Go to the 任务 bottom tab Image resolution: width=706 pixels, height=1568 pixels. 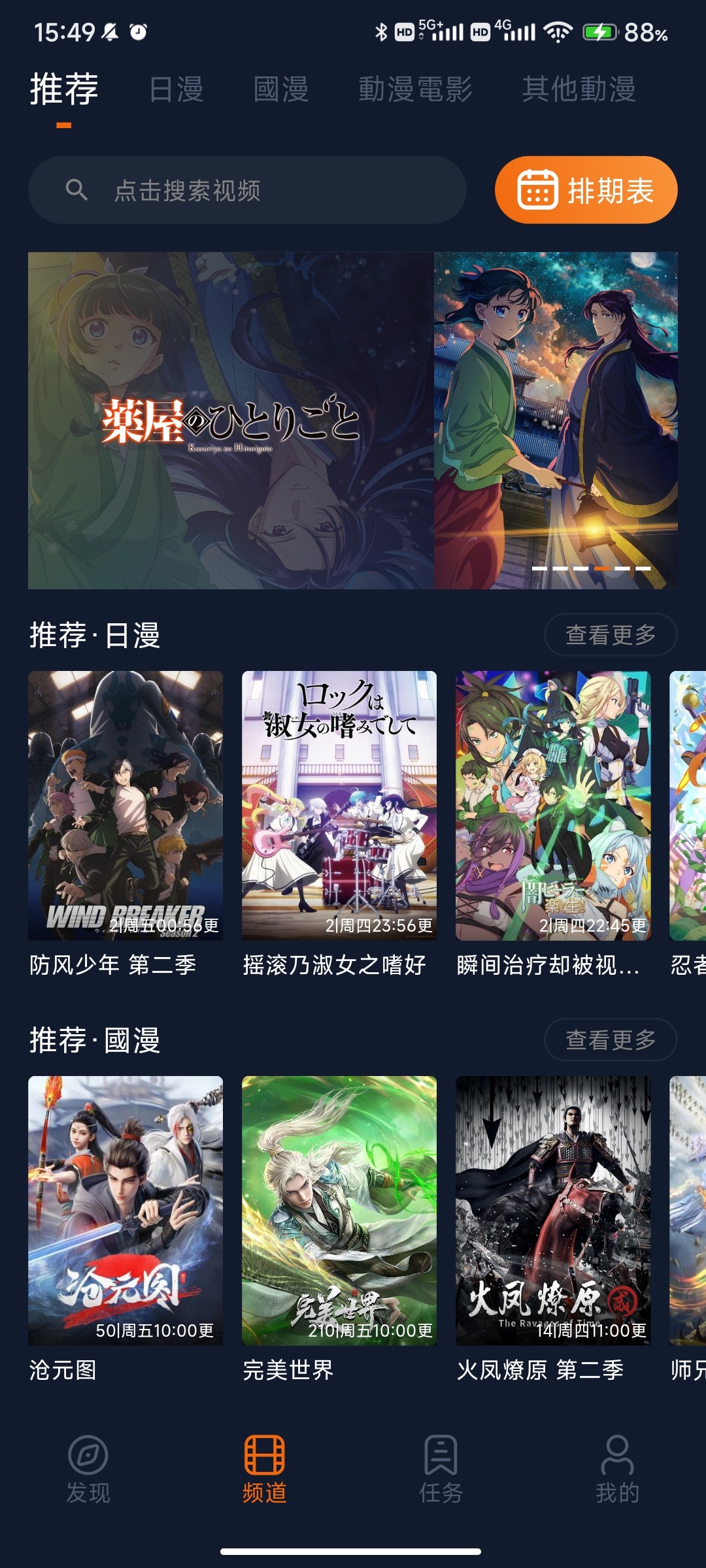tap(441, 1469)
